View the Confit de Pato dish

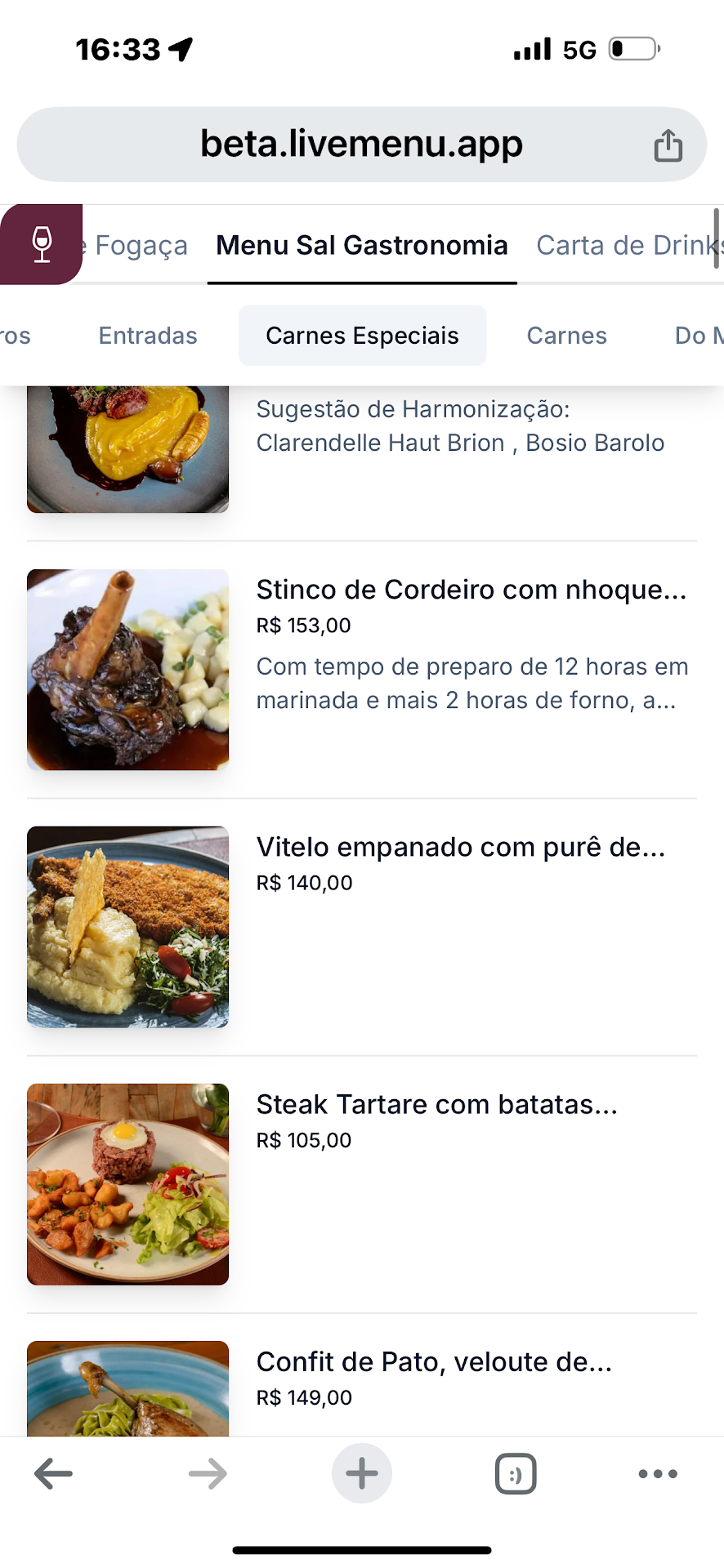(x=434, y=1361)
